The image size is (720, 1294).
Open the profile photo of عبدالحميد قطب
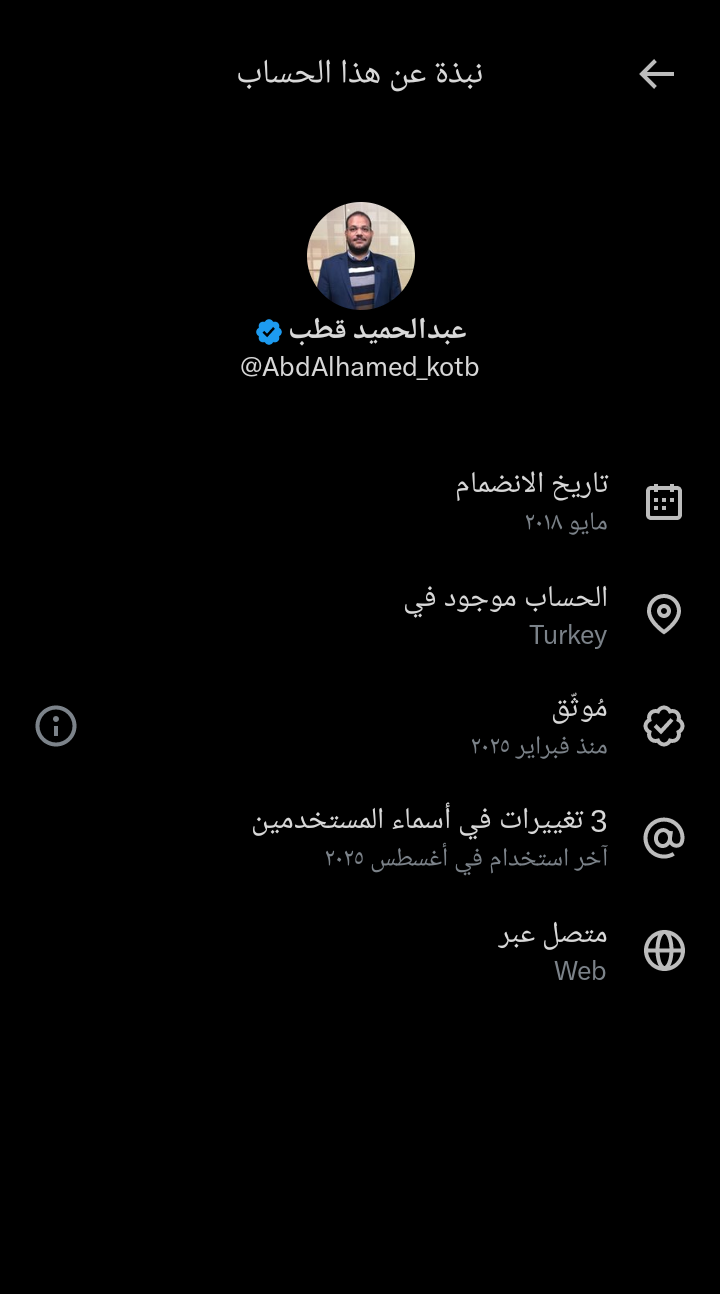pyautogui.click(x=360, y=256)
